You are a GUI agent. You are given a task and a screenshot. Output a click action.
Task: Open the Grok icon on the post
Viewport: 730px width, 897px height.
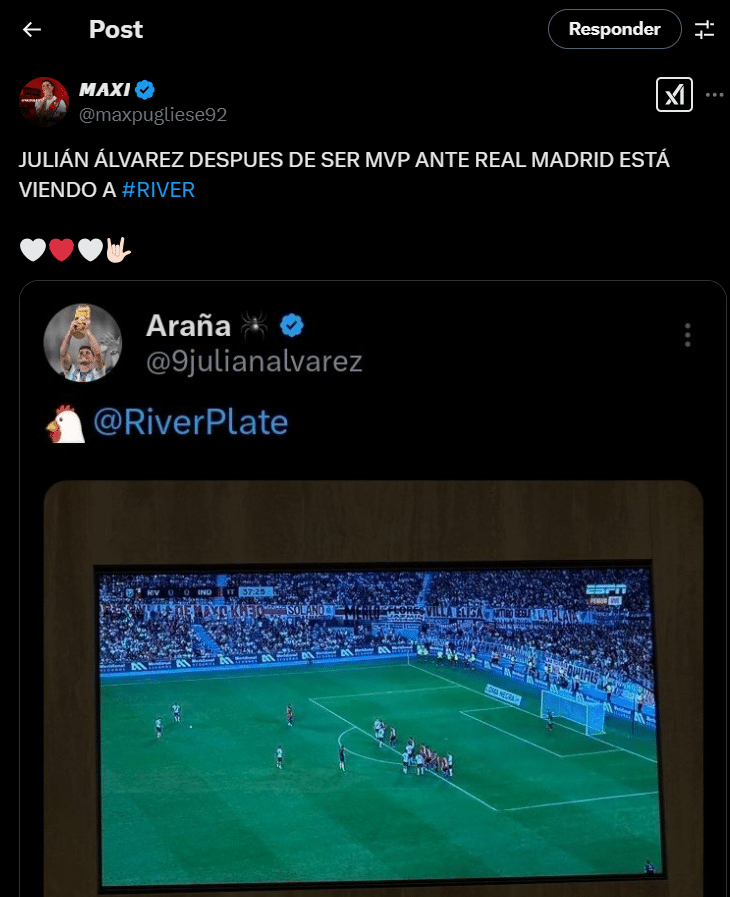tap(673, 95)
